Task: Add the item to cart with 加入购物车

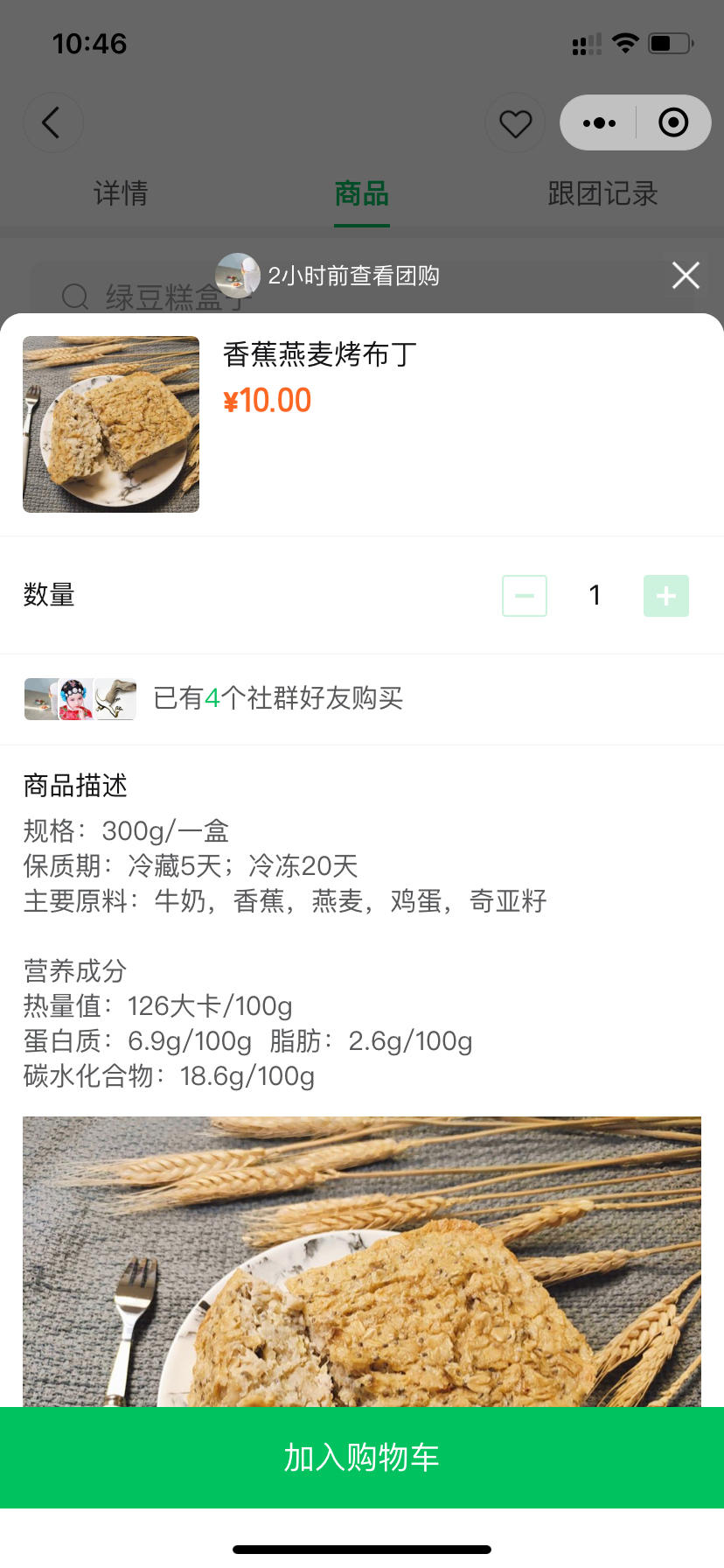Action: pyautogui.click(x=362, y=1458)
